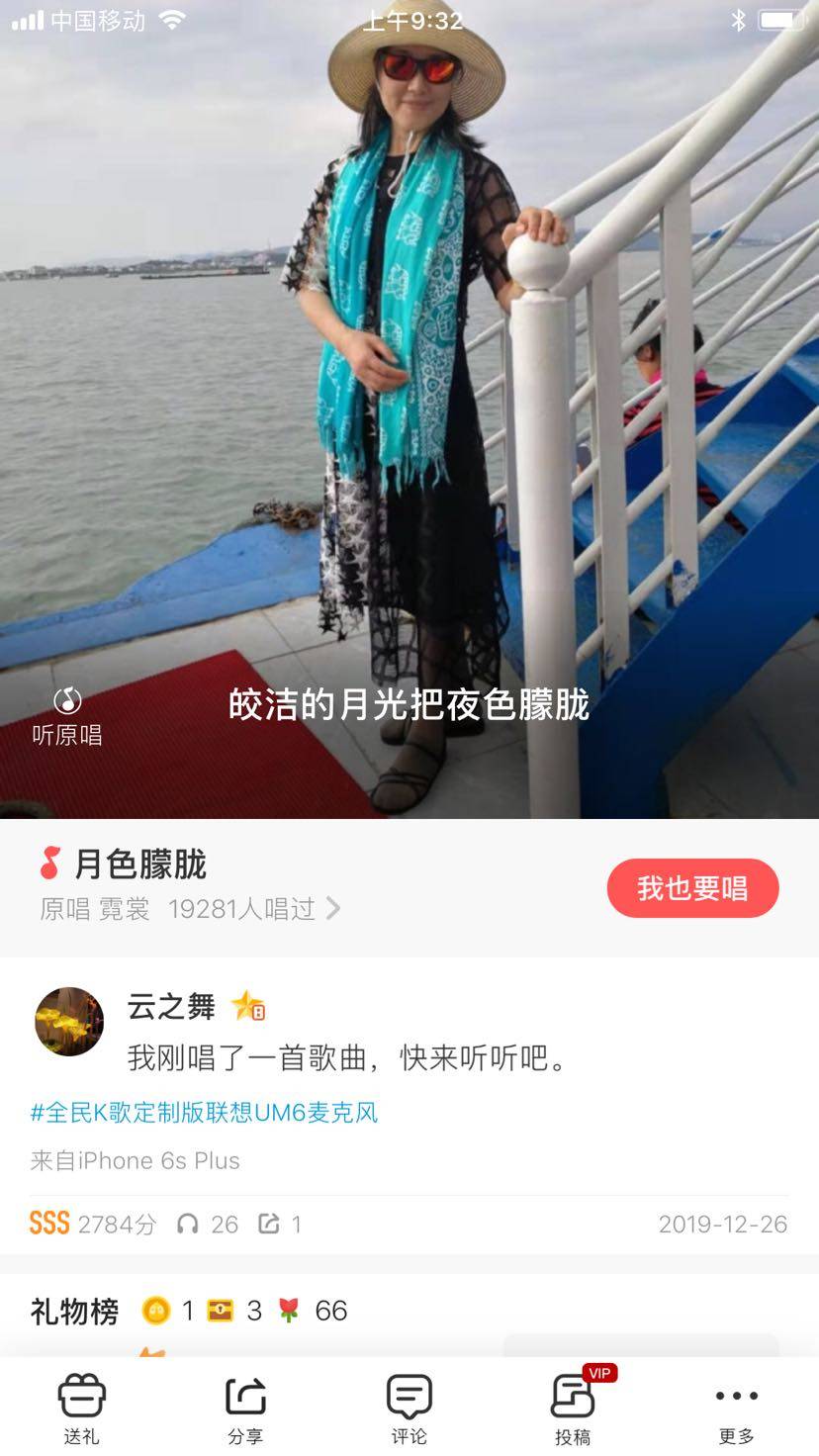The width and height of the screenshot is (819, 1456).
Task: Open the 19281人唱过 singers list
Action: click(x=254, y=909)
